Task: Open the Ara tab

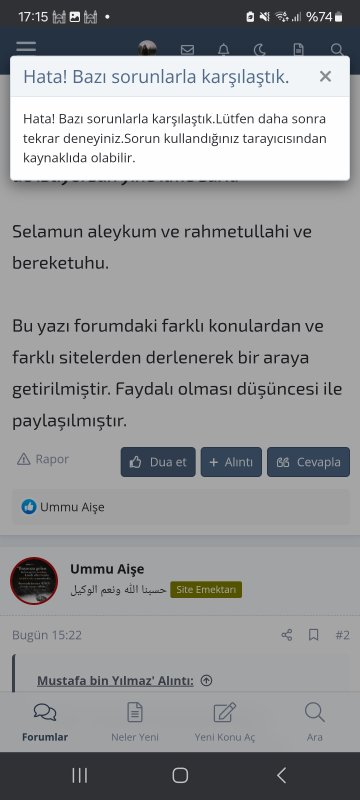Action: (315, 722)
